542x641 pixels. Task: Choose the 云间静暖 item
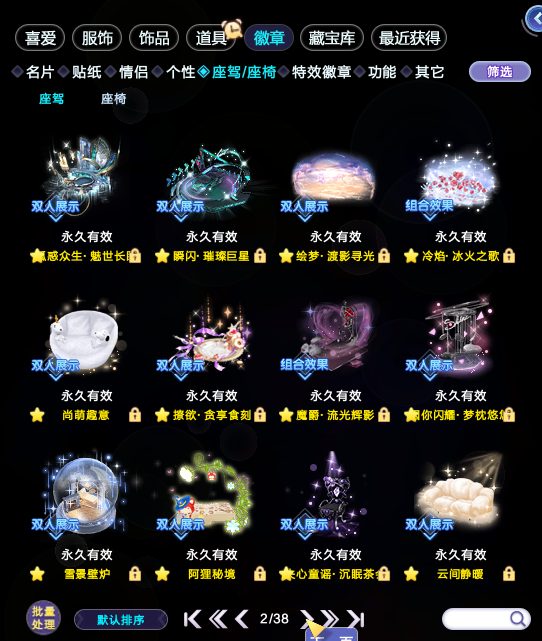459,518
